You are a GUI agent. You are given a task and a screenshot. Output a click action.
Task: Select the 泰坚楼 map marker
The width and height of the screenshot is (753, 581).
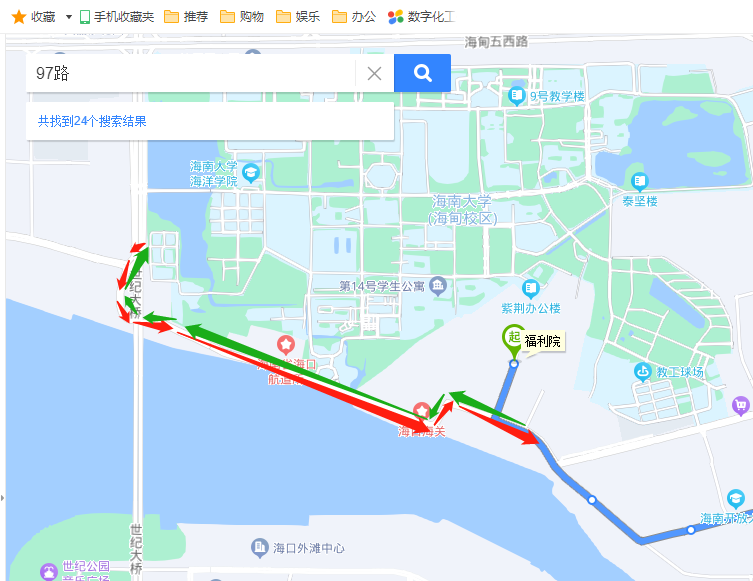640,182
